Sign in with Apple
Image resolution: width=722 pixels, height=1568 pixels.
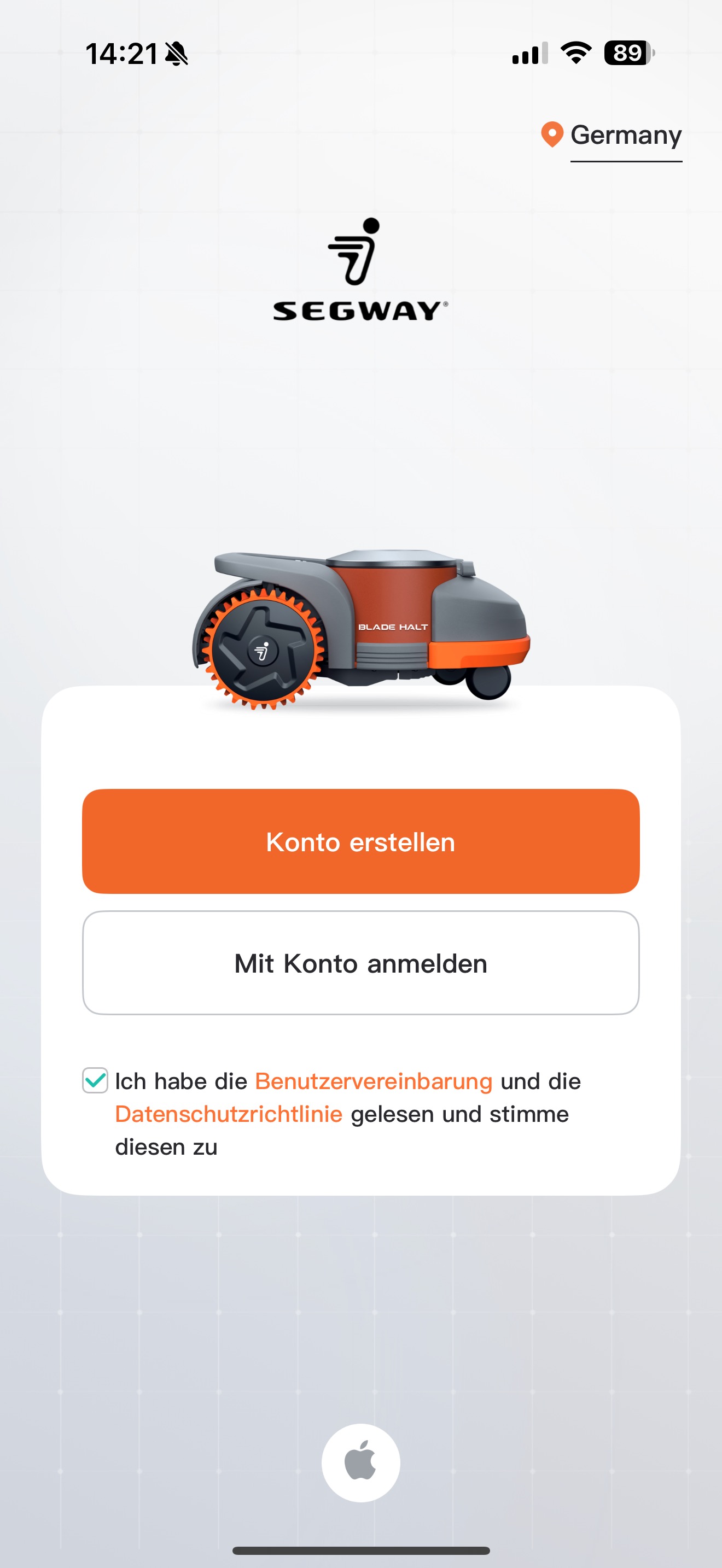(360, 1462)
